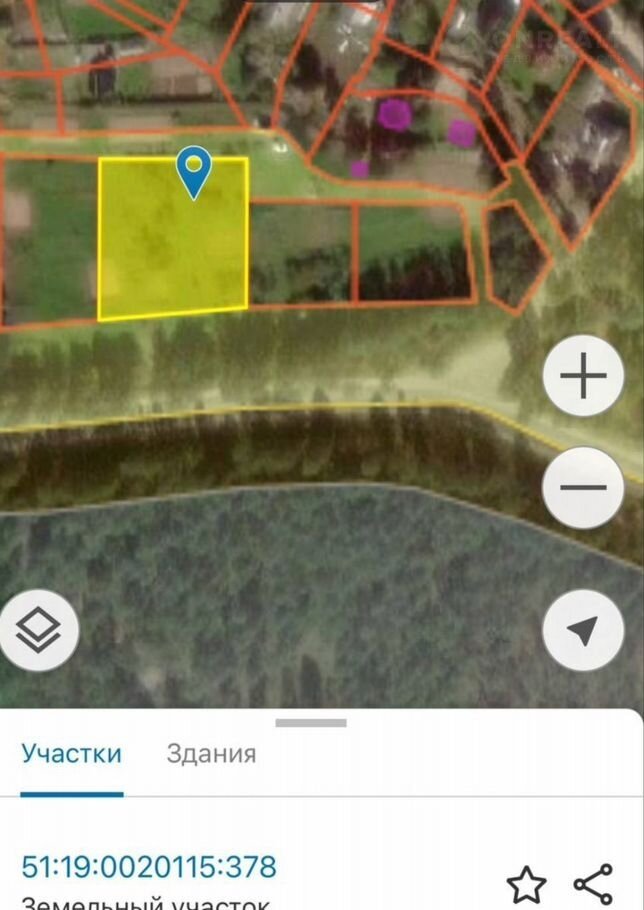644x910 pixels.
Task: Center the map on my location
Action: (584, 631)
